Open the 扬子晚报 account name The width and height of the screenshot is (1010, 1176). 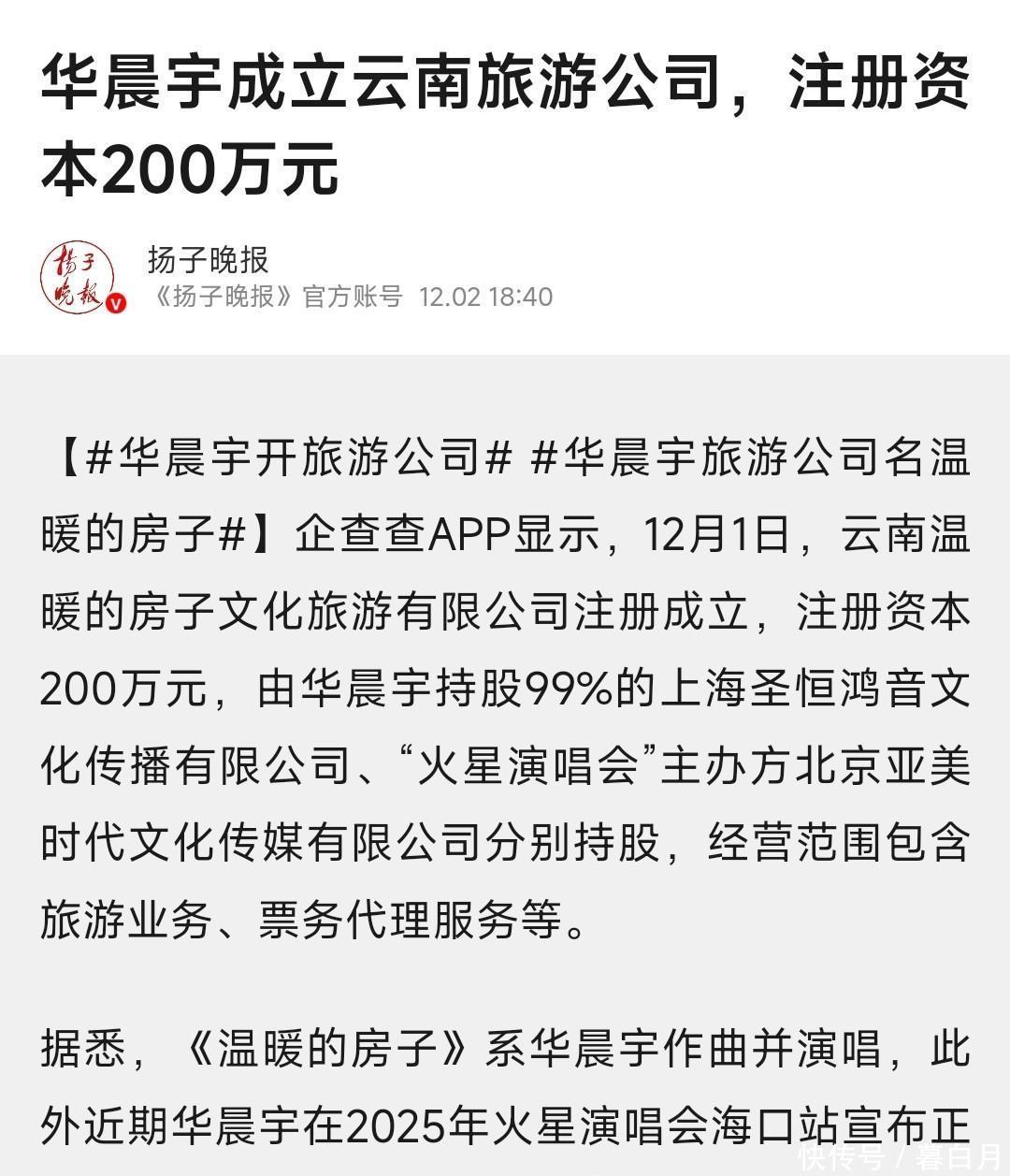209,259
